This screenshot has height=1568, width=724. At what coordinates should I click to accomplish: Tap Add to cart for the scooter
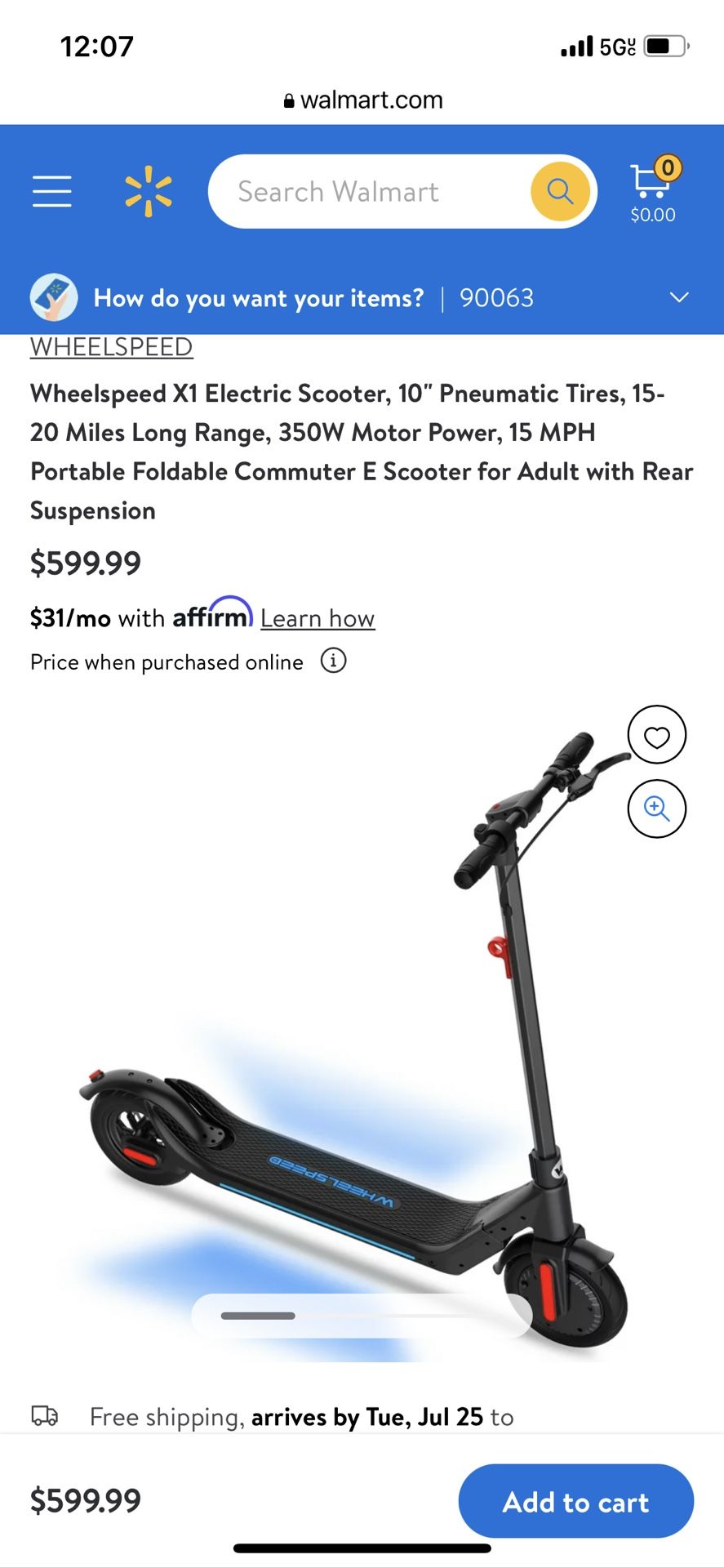tap(575, 1501)
